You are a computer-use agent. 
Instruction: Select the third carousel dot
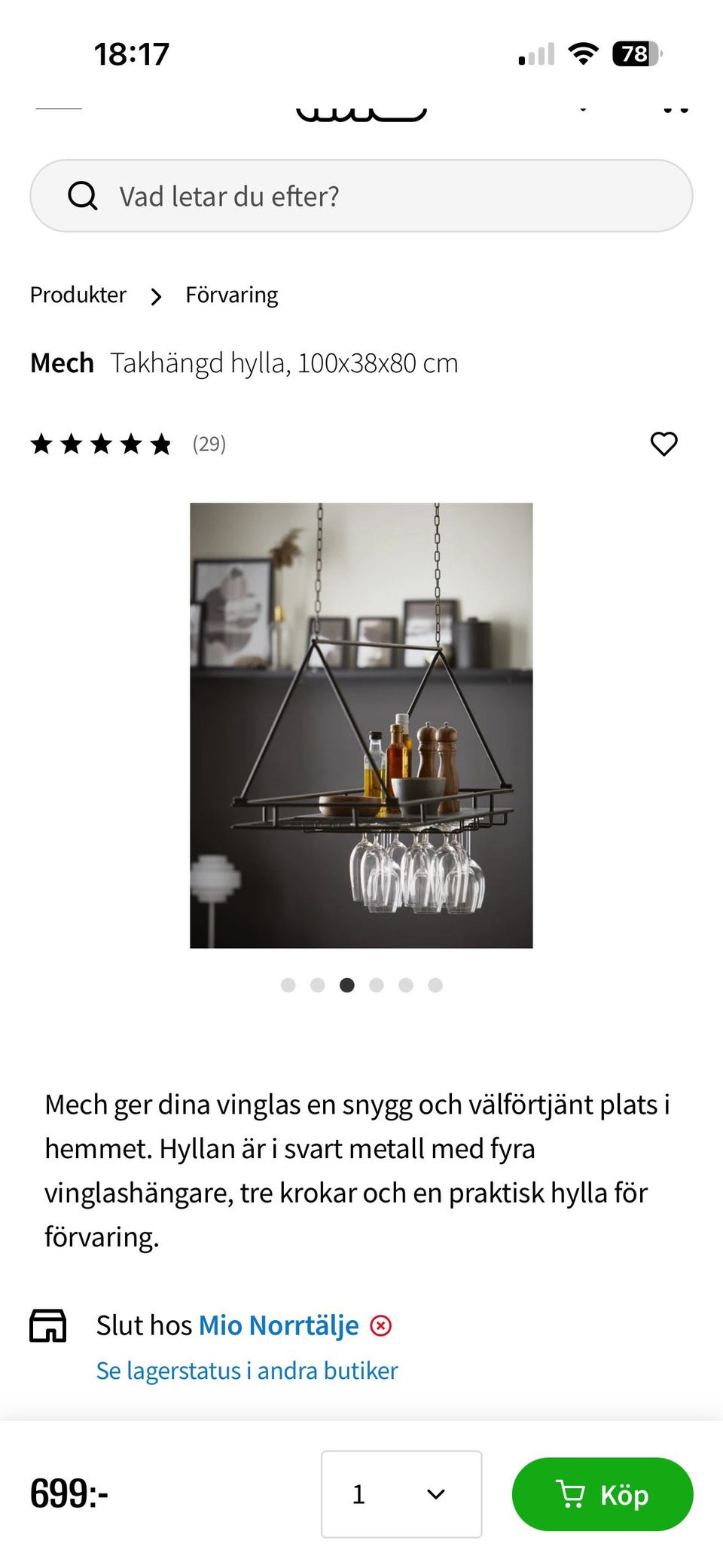[x=347, y=985]
